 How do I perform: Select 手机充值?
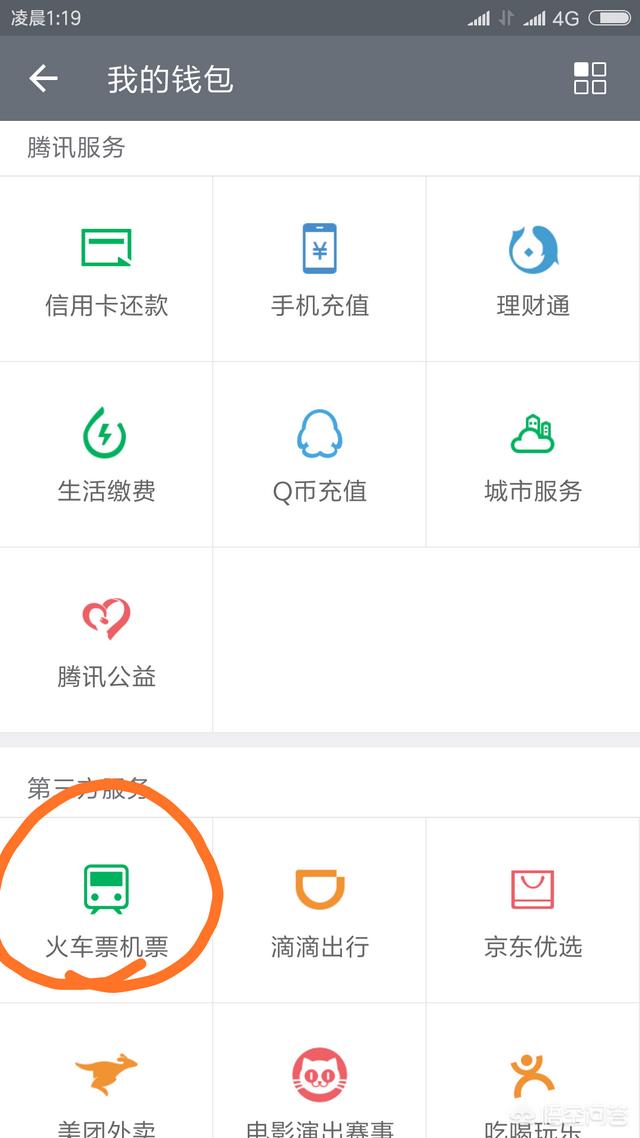[x=320, y=270]
